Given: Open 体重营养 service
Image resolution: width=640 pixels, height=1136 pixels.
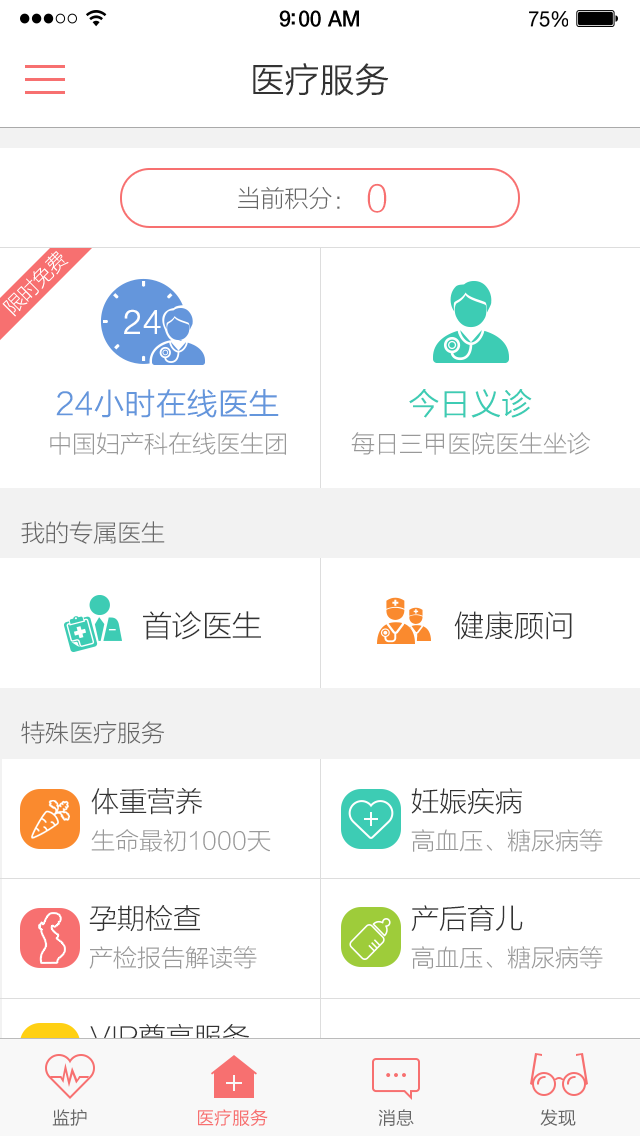Looking at the screenshot, I should [160, 819].
